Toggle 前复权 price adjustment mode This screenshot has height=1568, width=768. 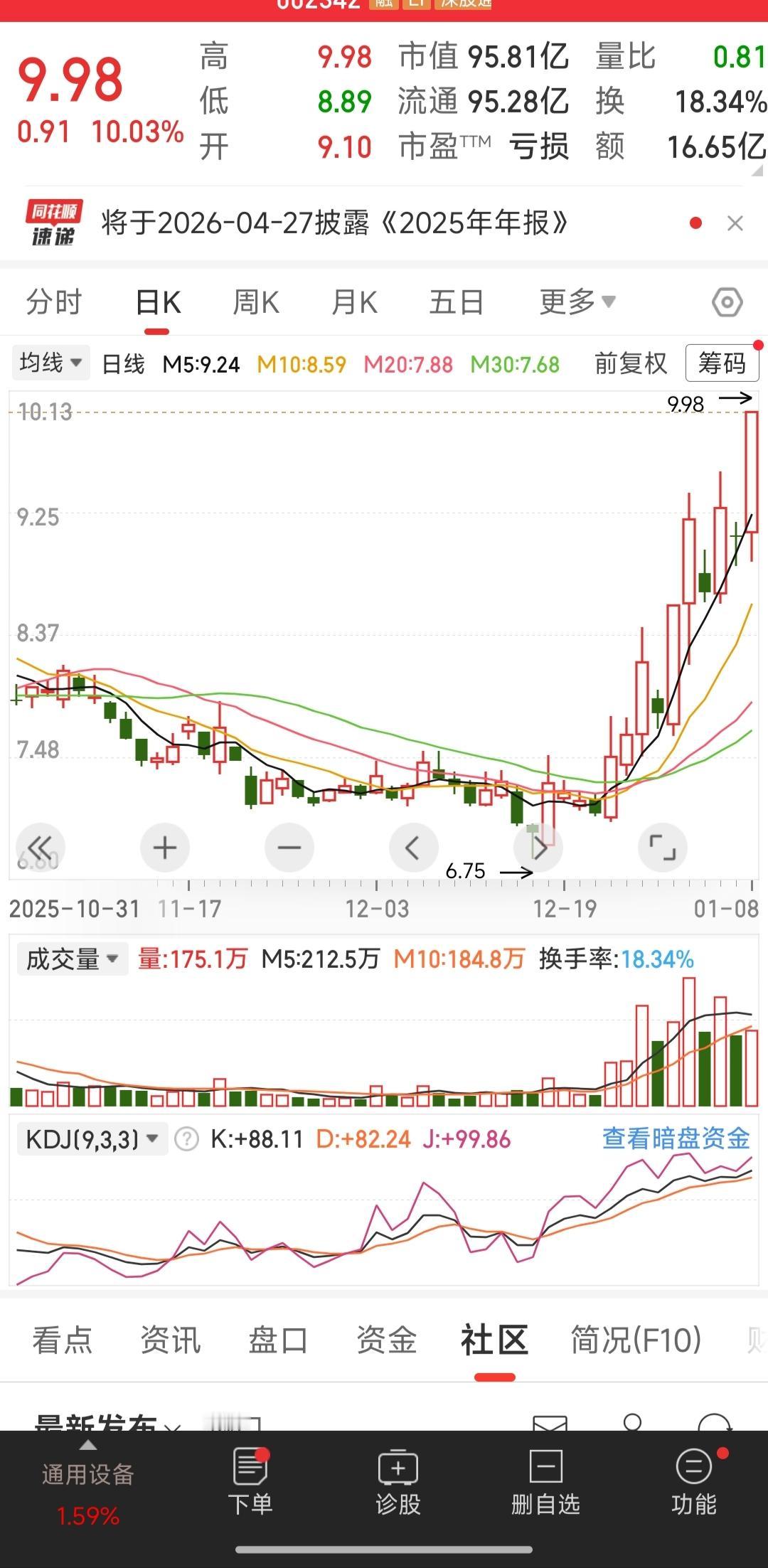tap(629, 363)
